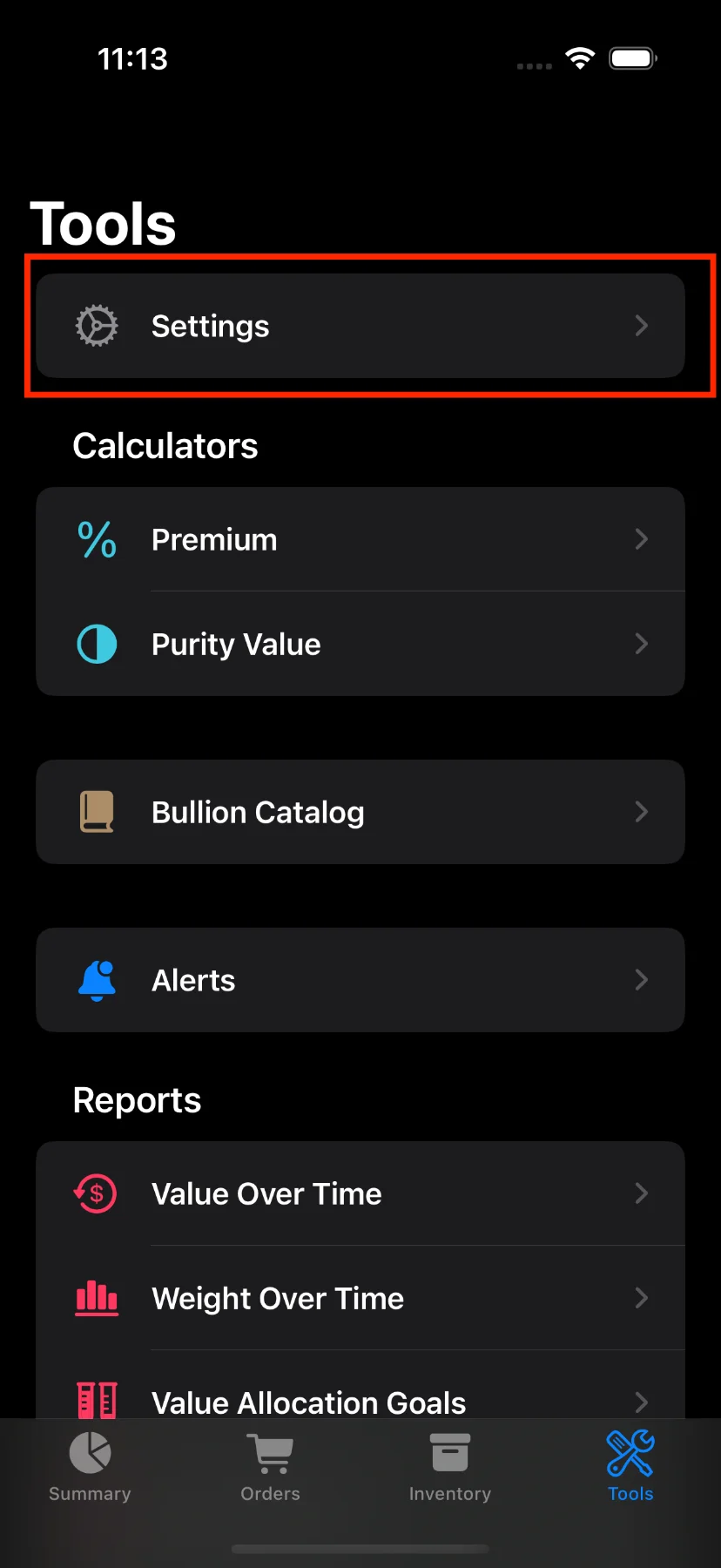Select the Premium percent calculator icon
The height and width of the screenshot is (1568, 721).
[97, 539]
